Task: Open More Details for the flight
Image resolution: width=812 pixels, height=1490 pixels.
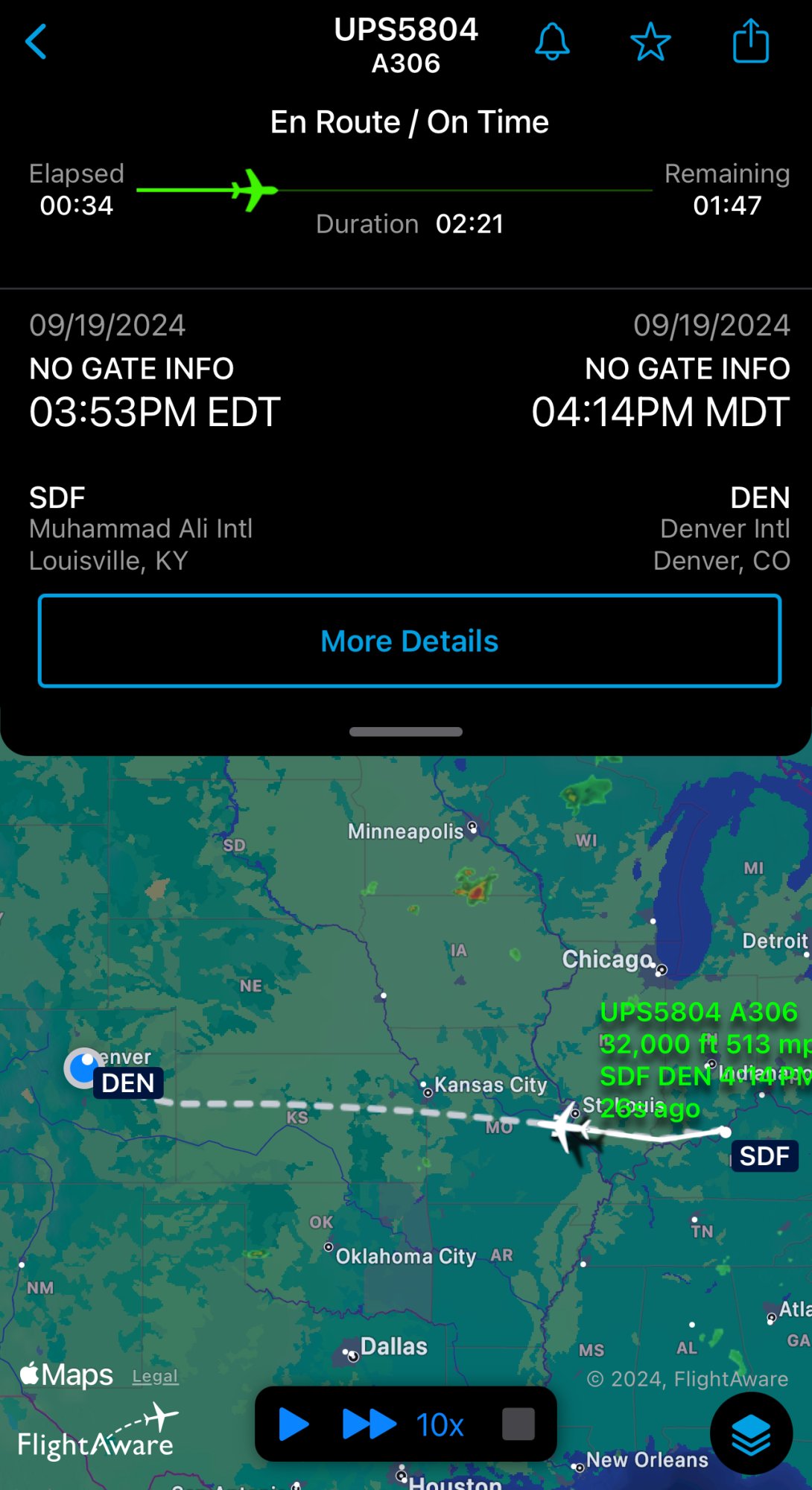Action: click(x=409, y=641)
